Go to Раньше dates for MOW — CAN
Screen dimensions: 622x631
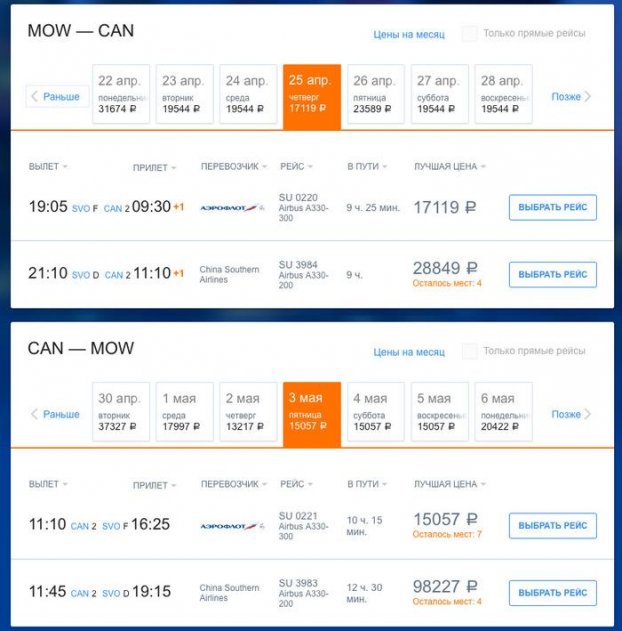tap(56, 97)
